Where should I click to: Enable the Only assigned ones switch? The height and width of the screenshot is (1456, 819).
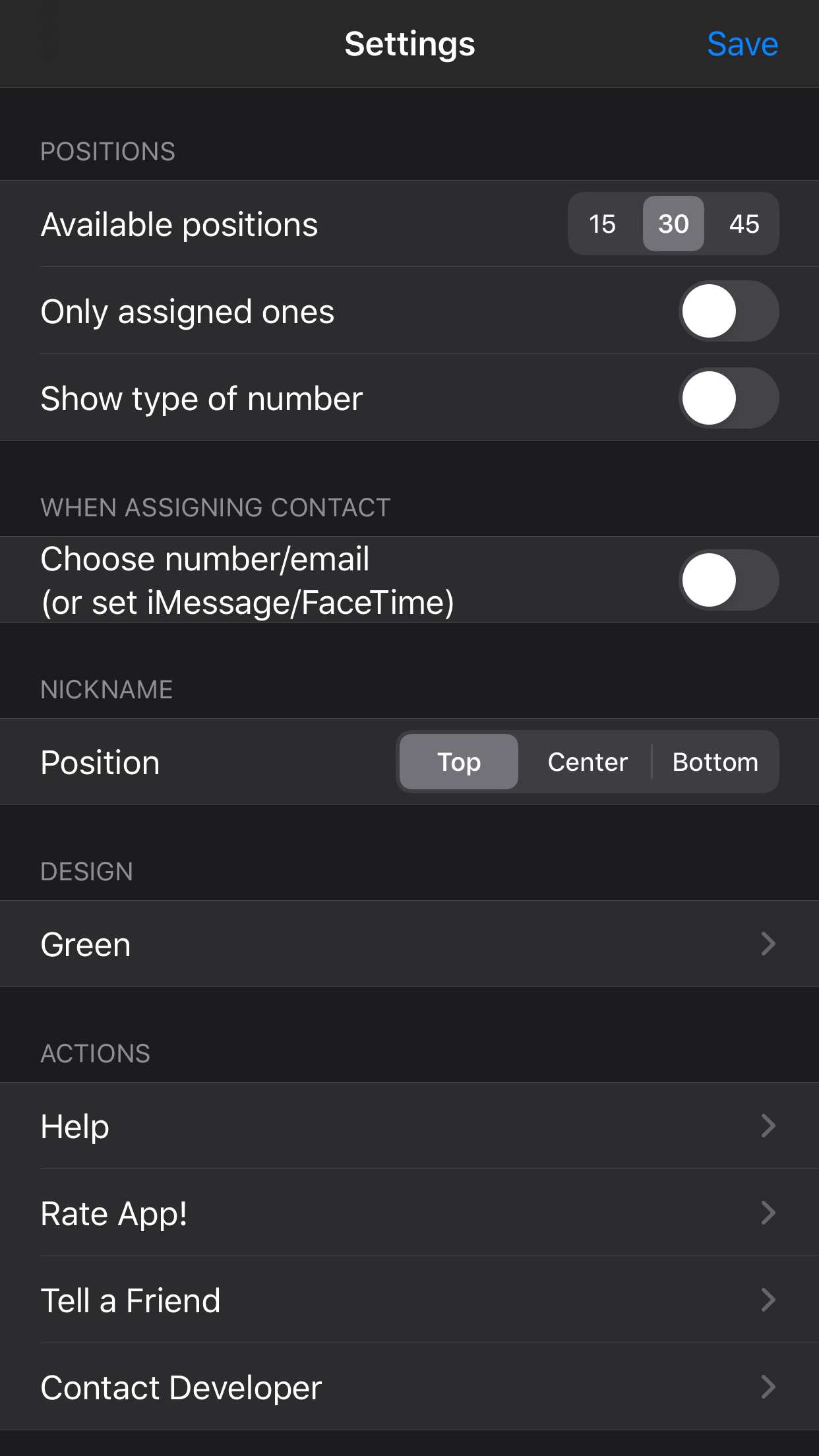tap(729, 311)
